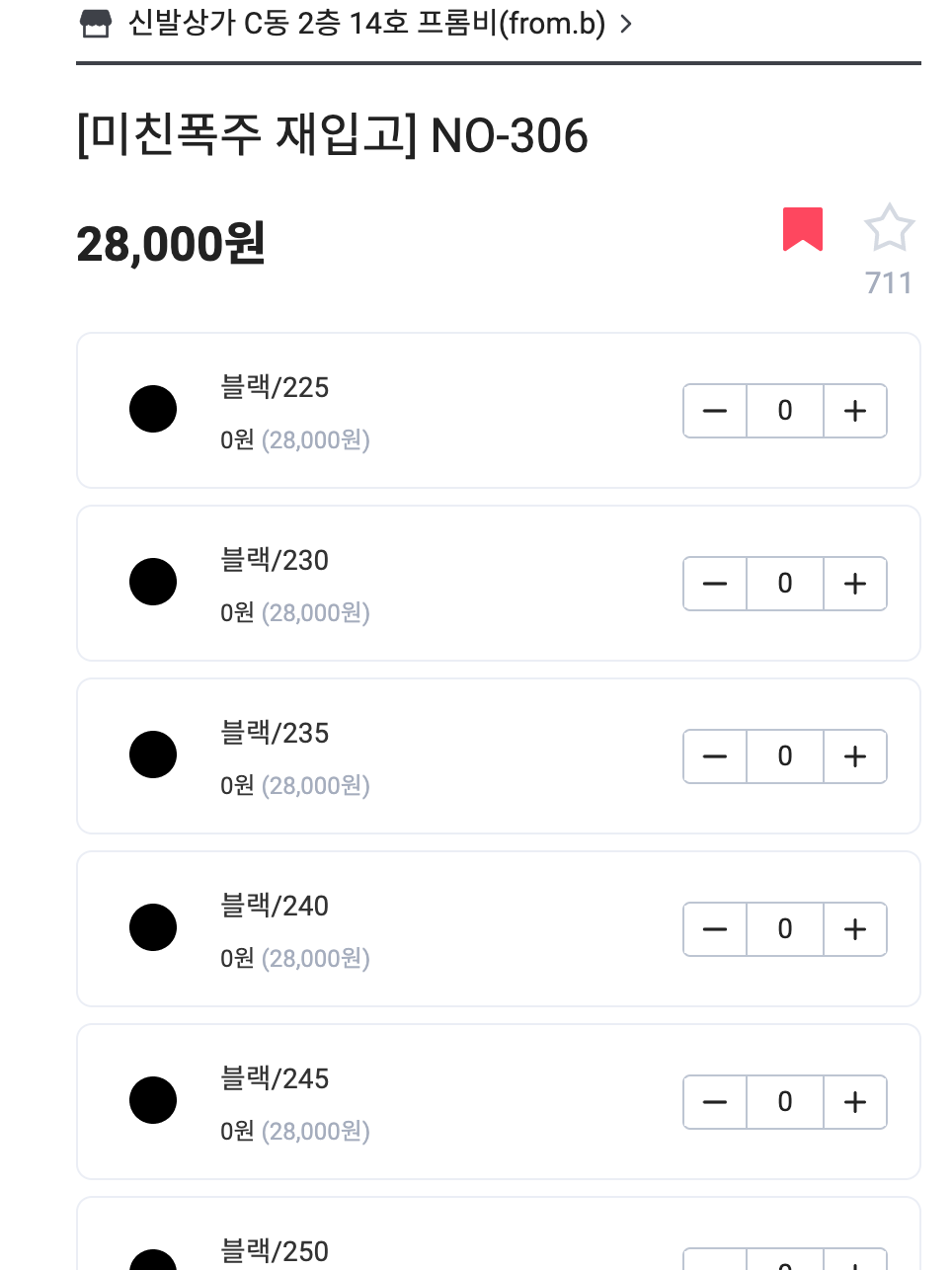Add one 블랙/245 with plus
The image size is (952, 1270).
[855, 1102]
